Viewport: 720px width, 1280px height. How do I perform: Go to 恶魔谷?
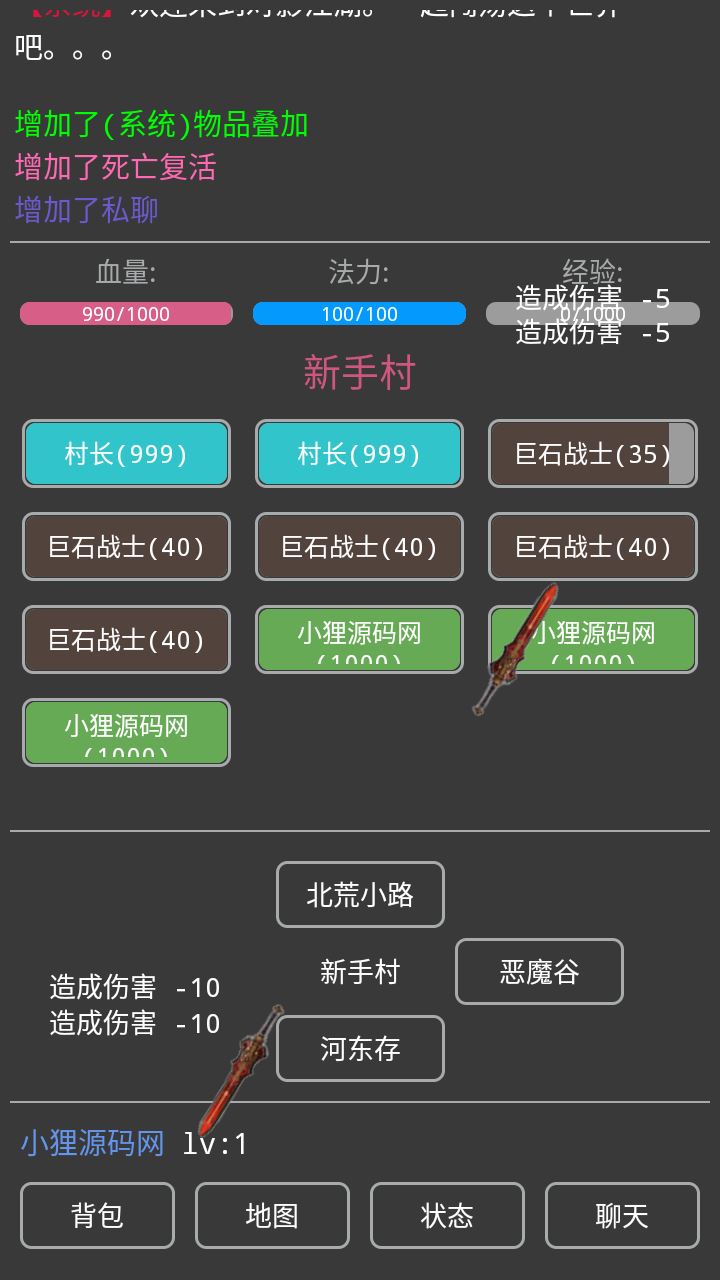539,971
